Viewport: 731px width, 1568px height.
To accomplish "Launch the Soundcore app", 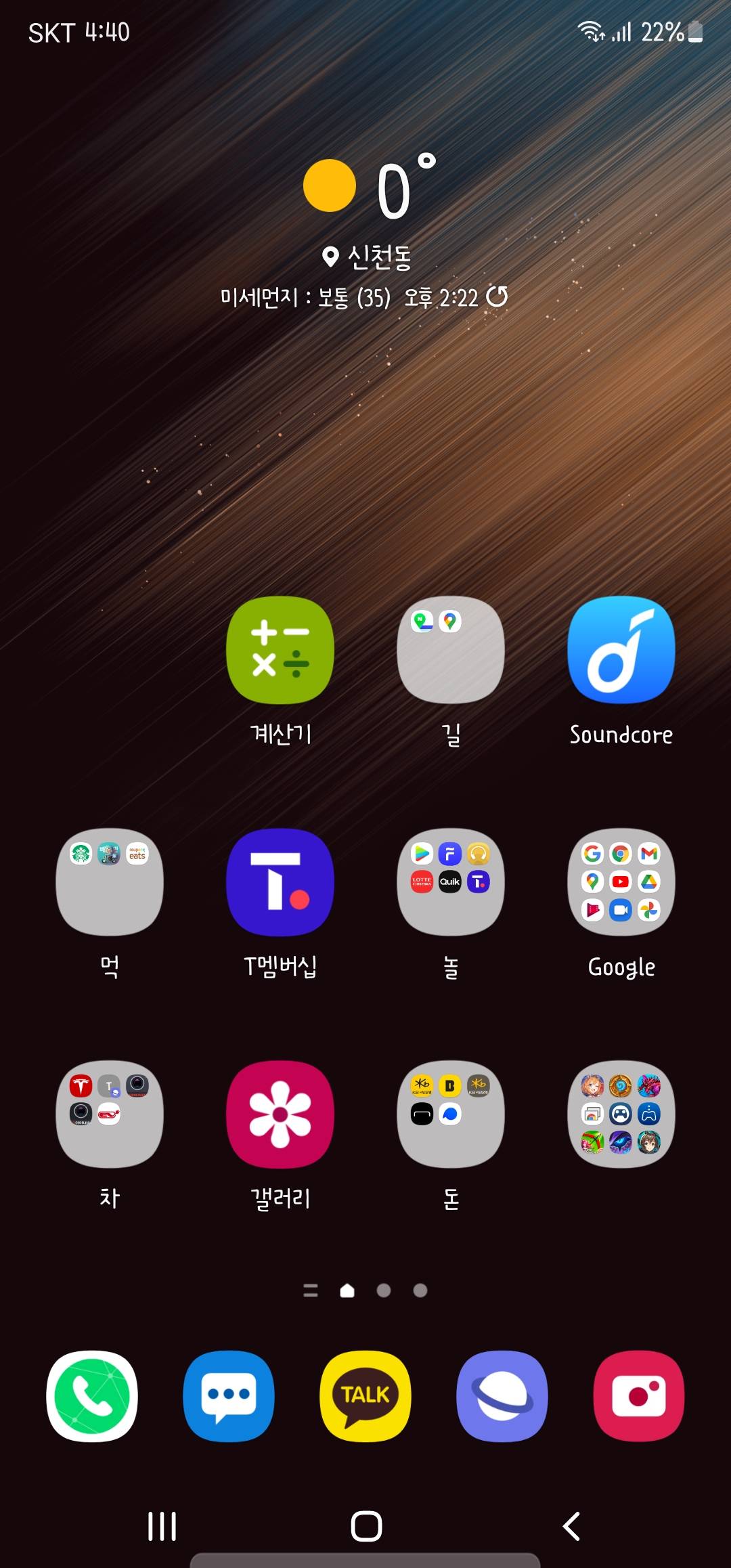I will tap(621, 650).
